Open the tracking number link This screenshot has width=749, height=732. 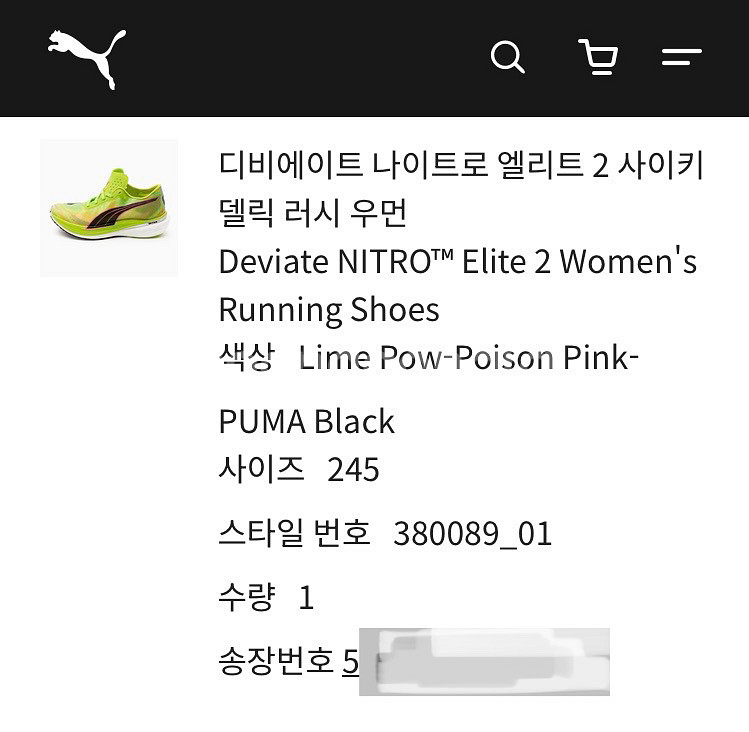coord(351,661)
